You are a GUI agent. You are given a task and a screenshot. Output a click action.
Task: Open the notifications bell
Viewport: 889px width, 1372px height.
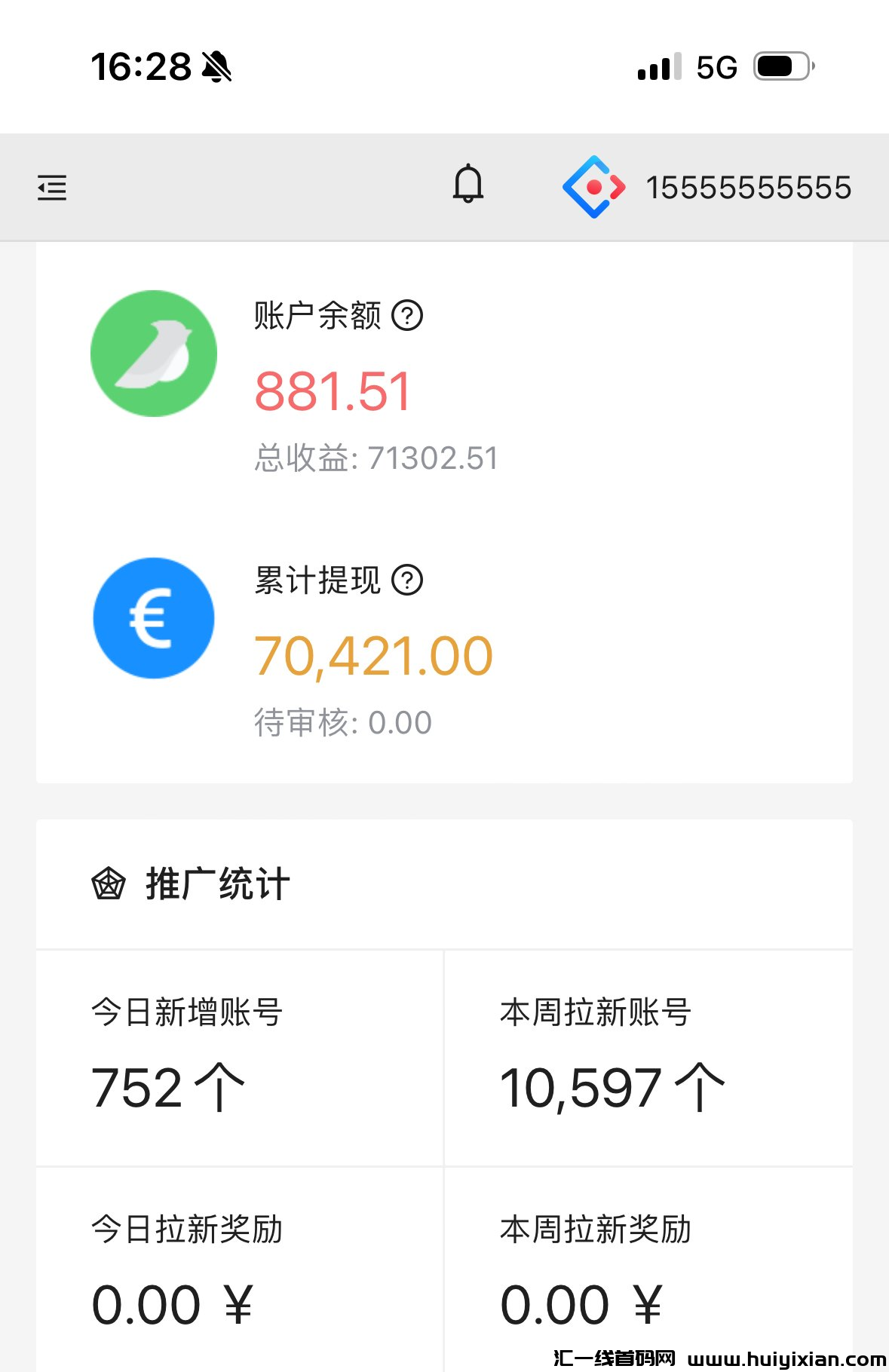pos(468,184)
